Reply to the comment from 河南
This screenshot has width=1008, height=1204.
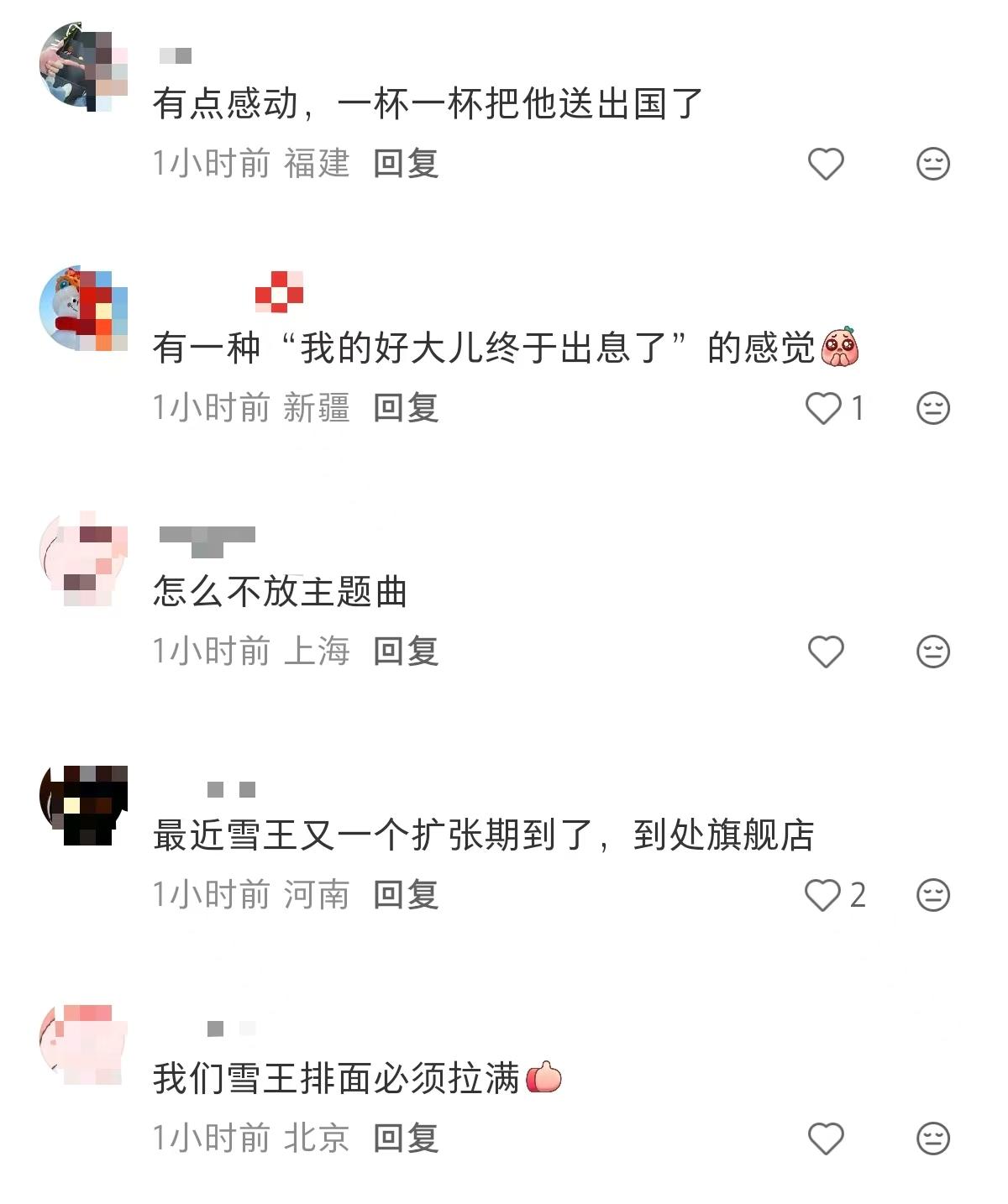(x=406, y=895)
